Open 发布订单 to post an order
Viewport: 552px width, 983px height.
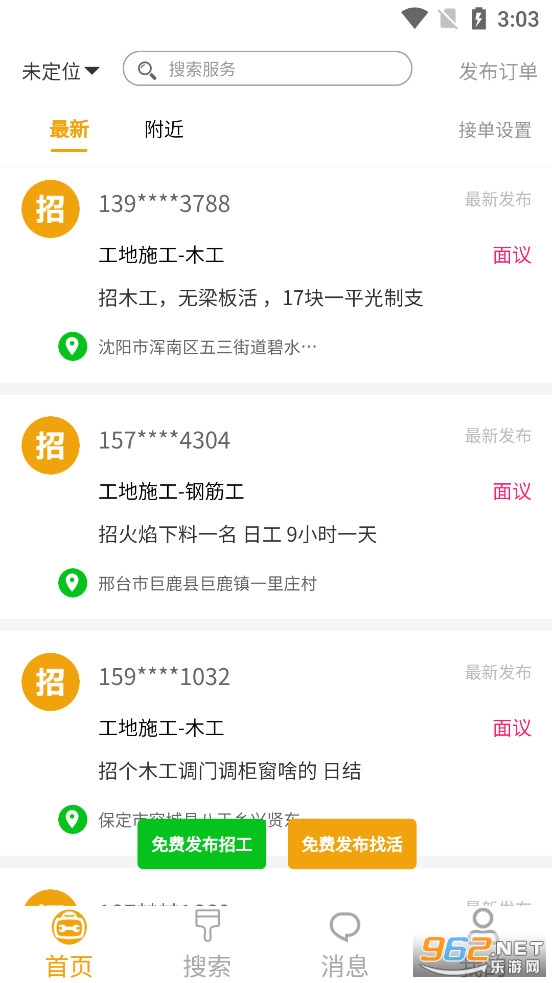click(x=498, y=71)
